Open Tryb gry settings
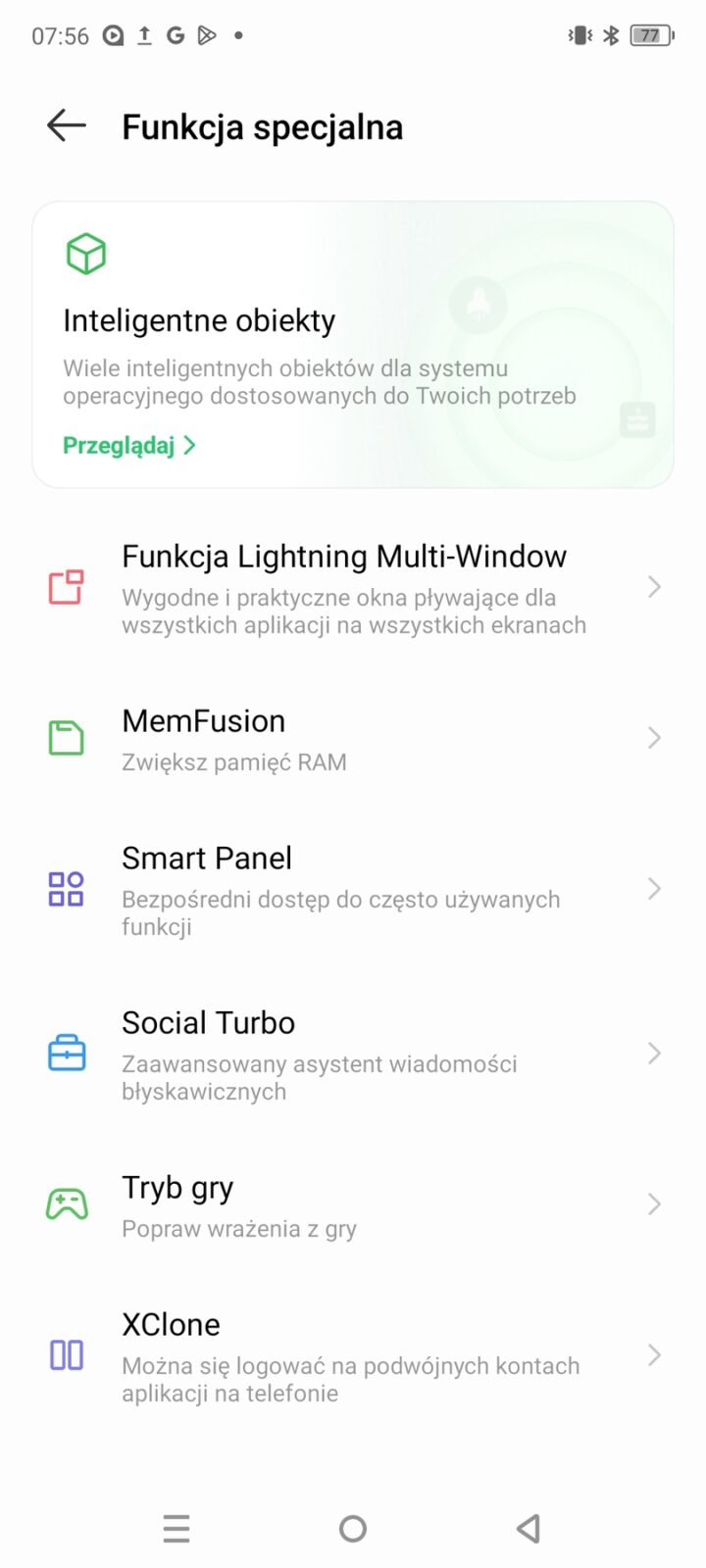 353,1205
